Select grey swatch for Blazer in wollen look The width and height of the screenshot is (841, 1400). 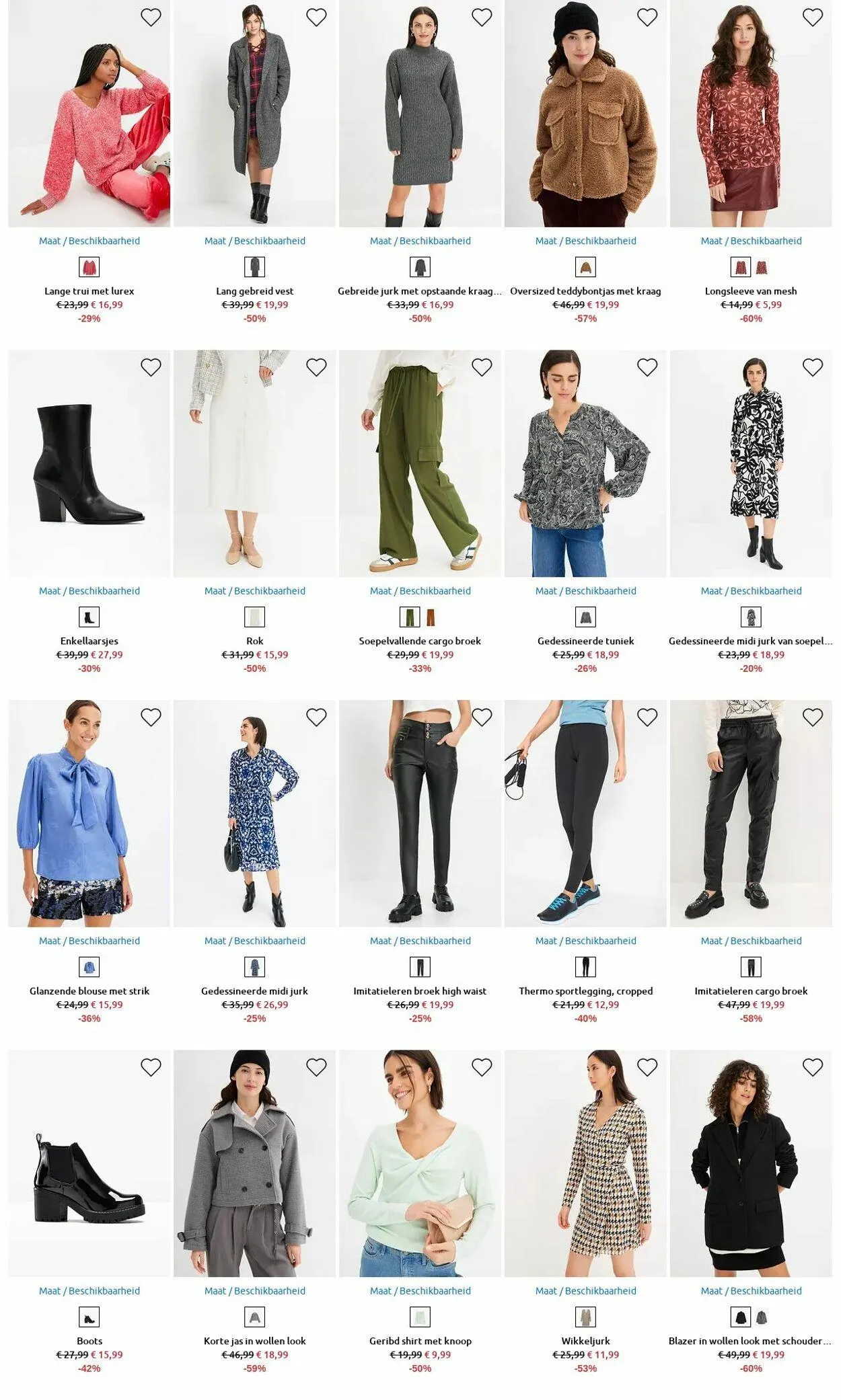[x=762, y=1317]
